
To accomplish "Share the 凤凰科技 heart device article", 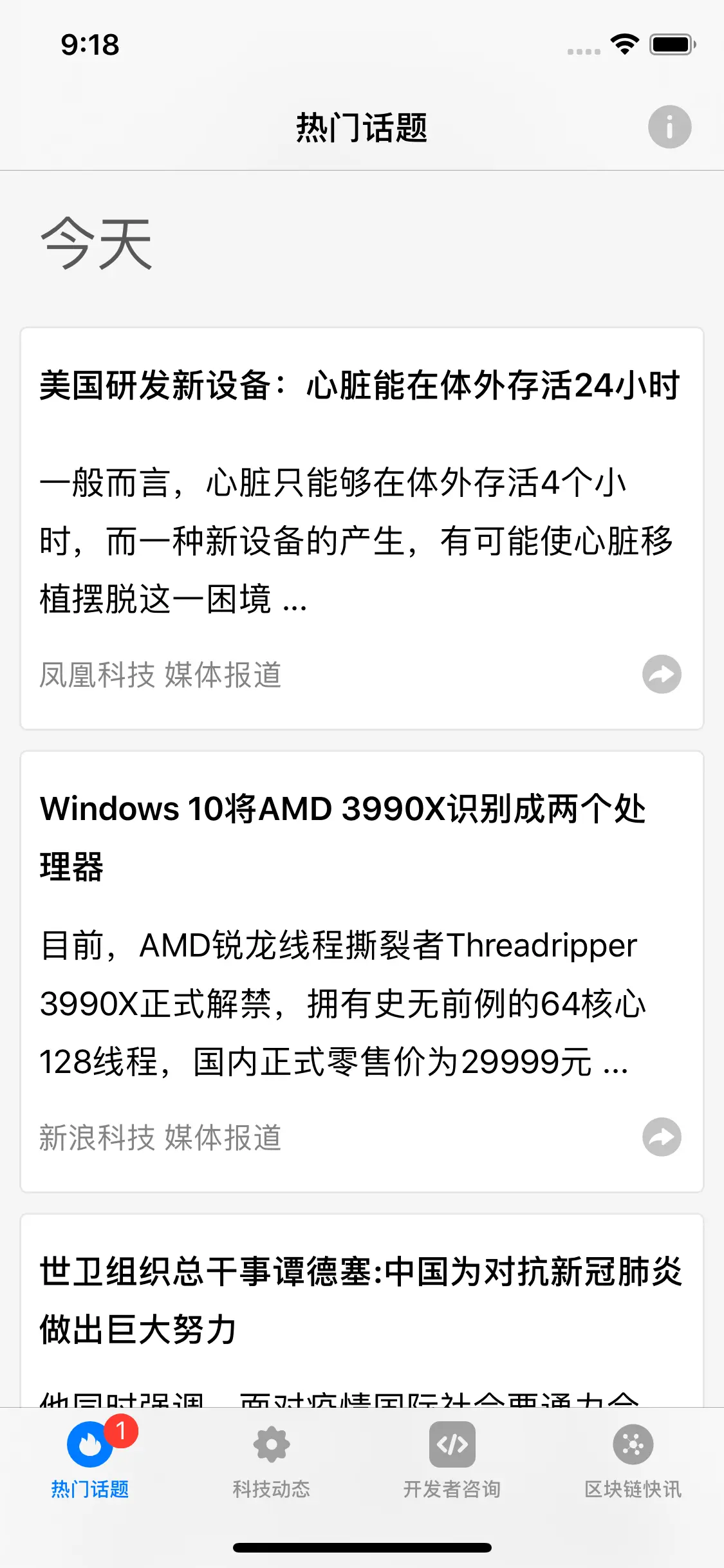I will coord(662,675).
